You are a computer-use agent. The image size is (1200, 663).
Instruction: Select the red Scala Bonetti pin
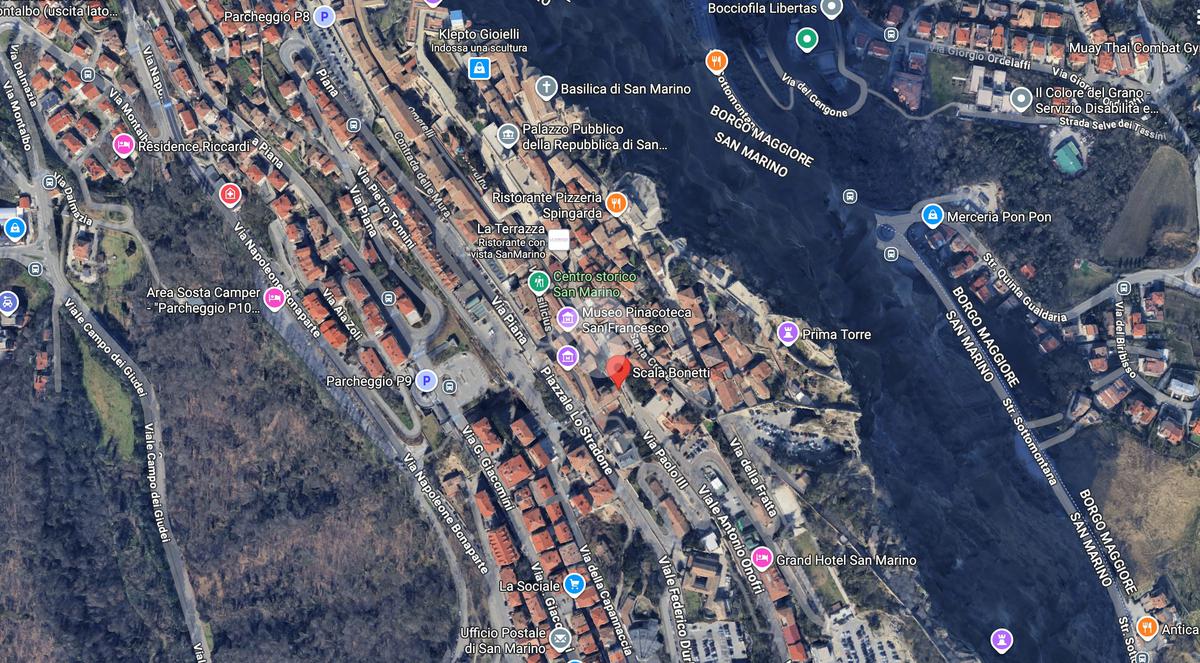[x=617, y=371]
